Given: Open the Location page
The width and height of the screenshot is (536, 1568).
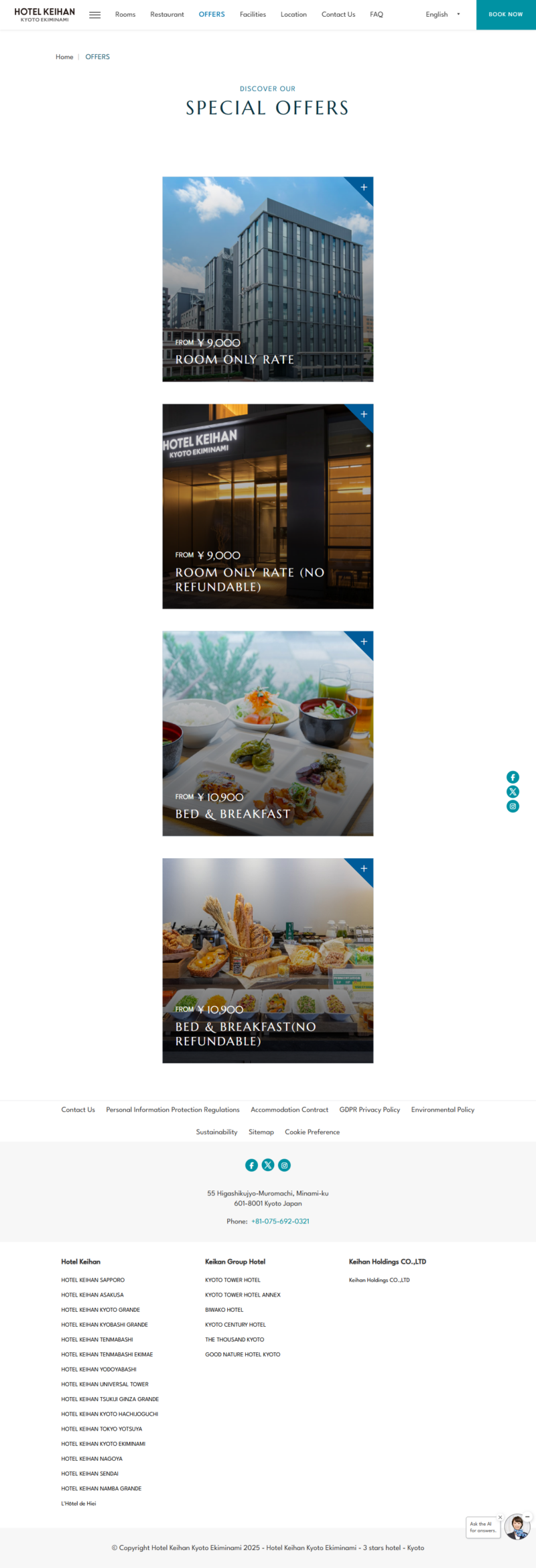Looking at the screenshot, I should pyautogui.click(x=293, y=15).
